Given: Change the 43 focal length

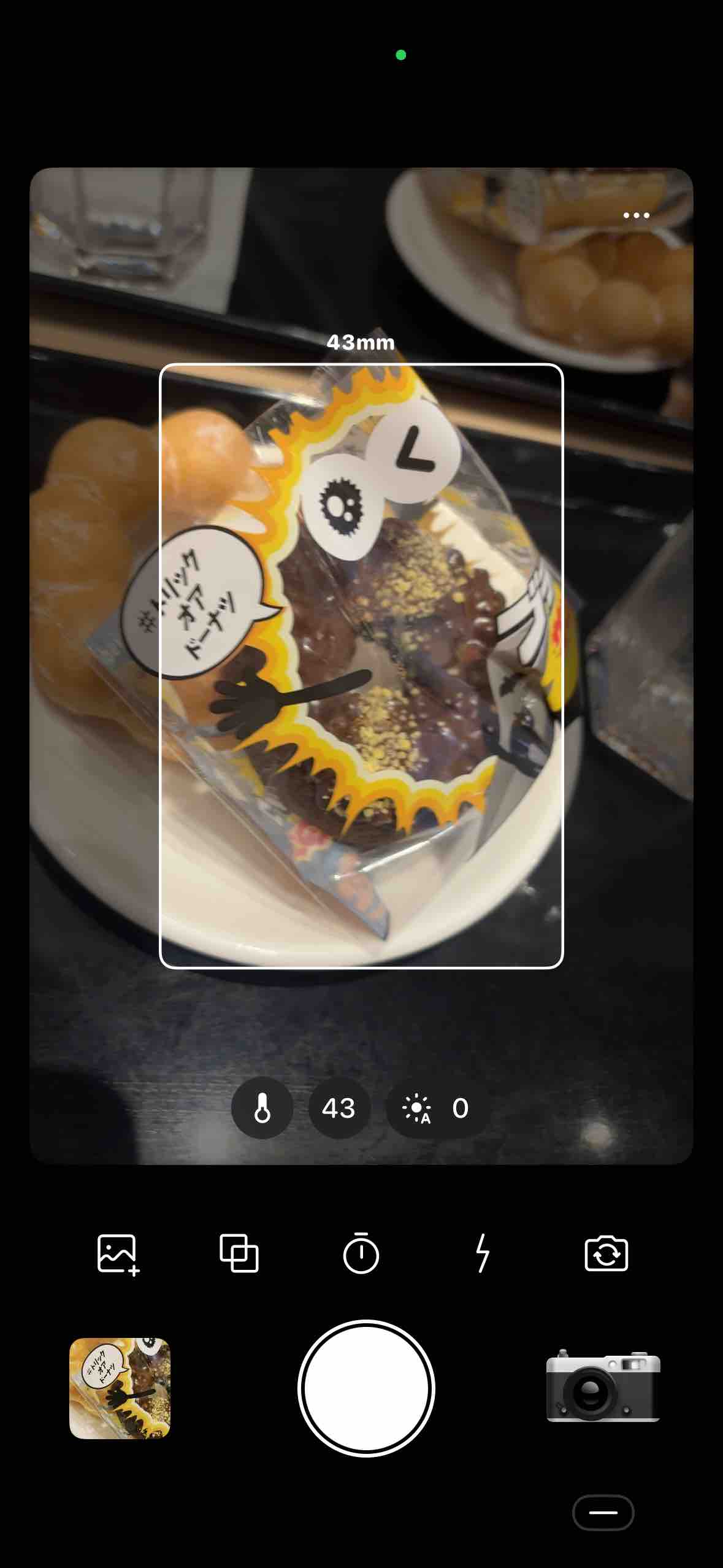Looking at the screenshot, I should (339, 1108).
